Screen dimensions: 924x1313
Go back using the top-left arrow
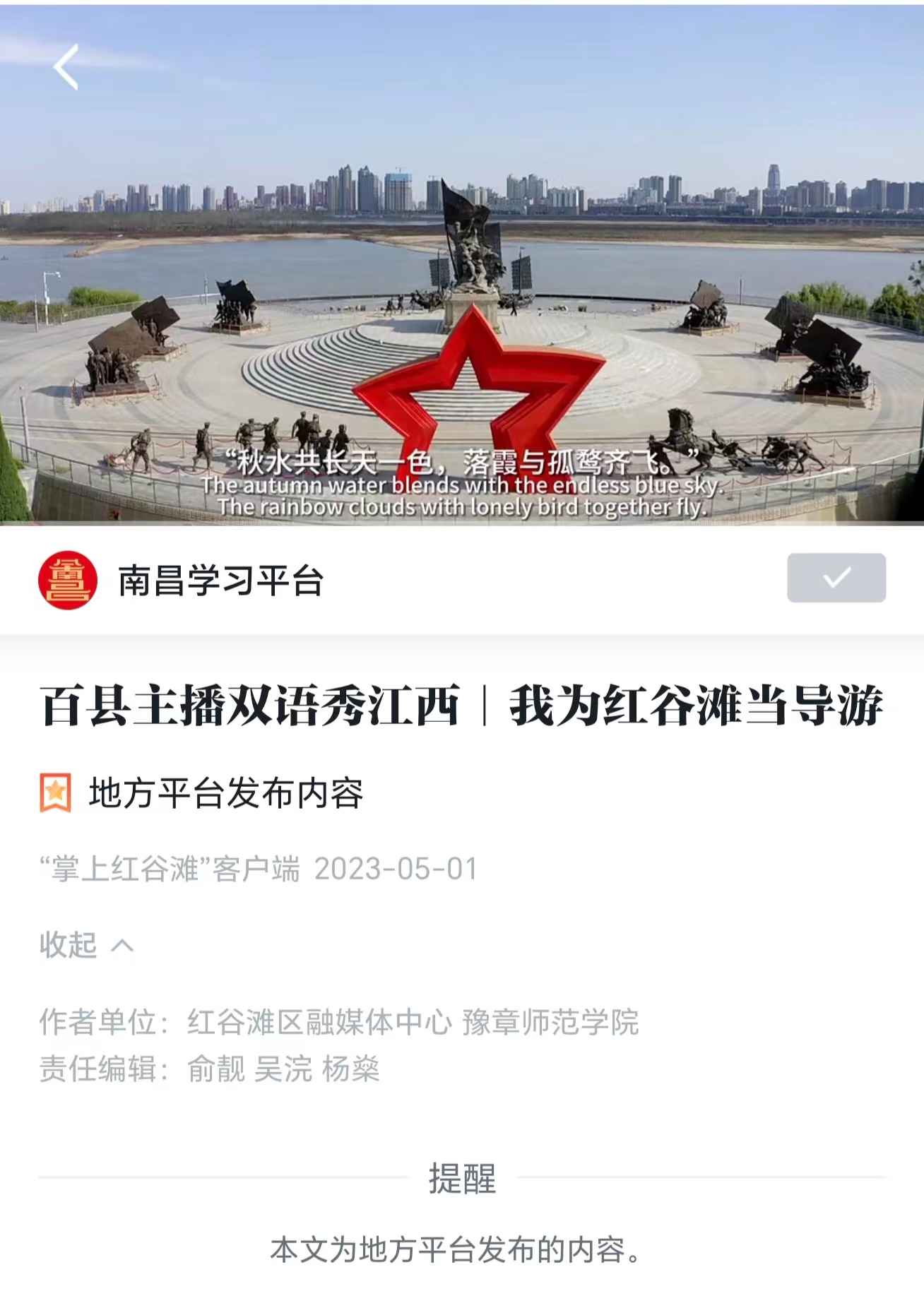point(66,67)
